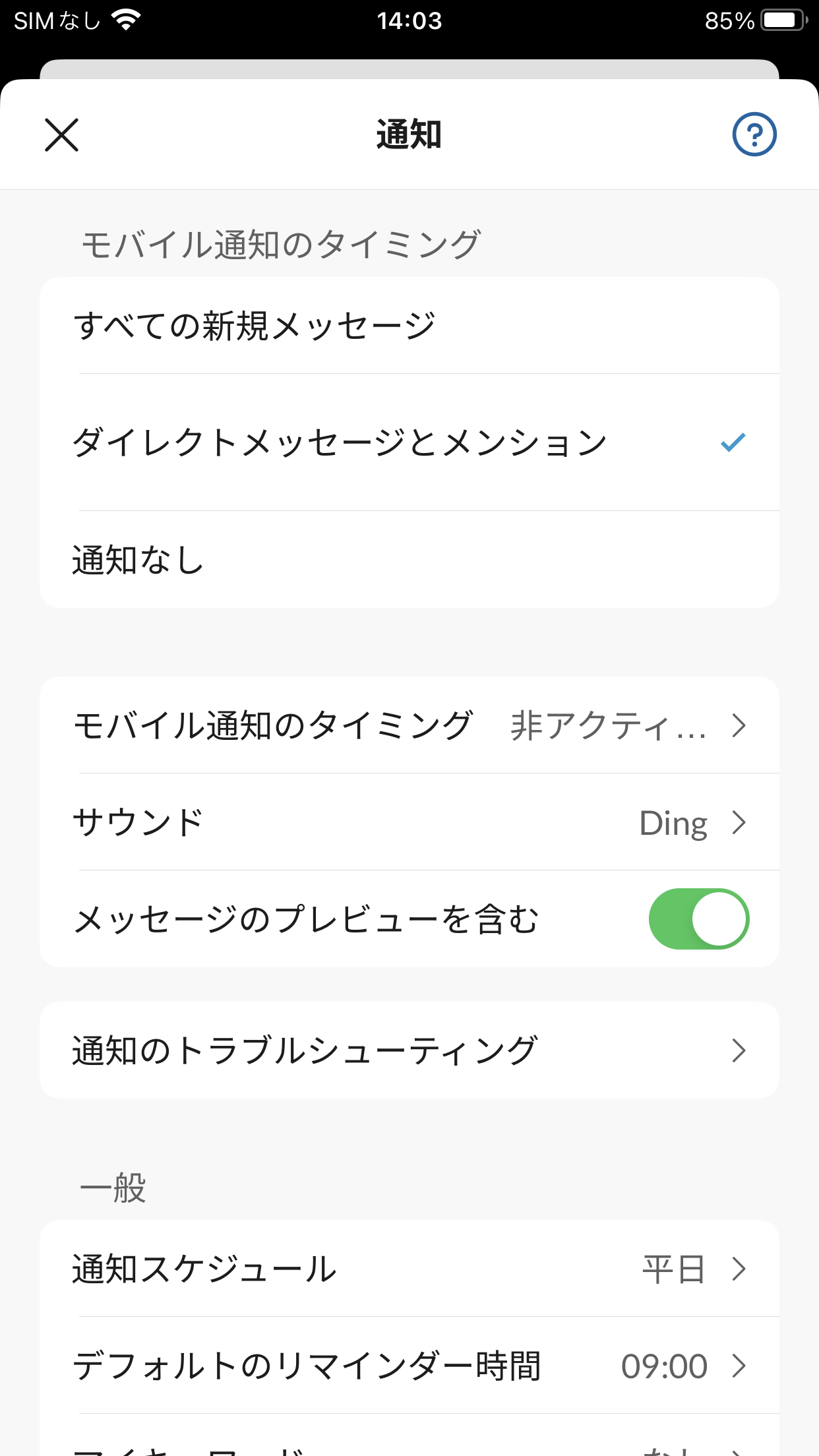Open サウンド setting showing Ding
This screenshot has width=819, height=1456.
[409, 822]
